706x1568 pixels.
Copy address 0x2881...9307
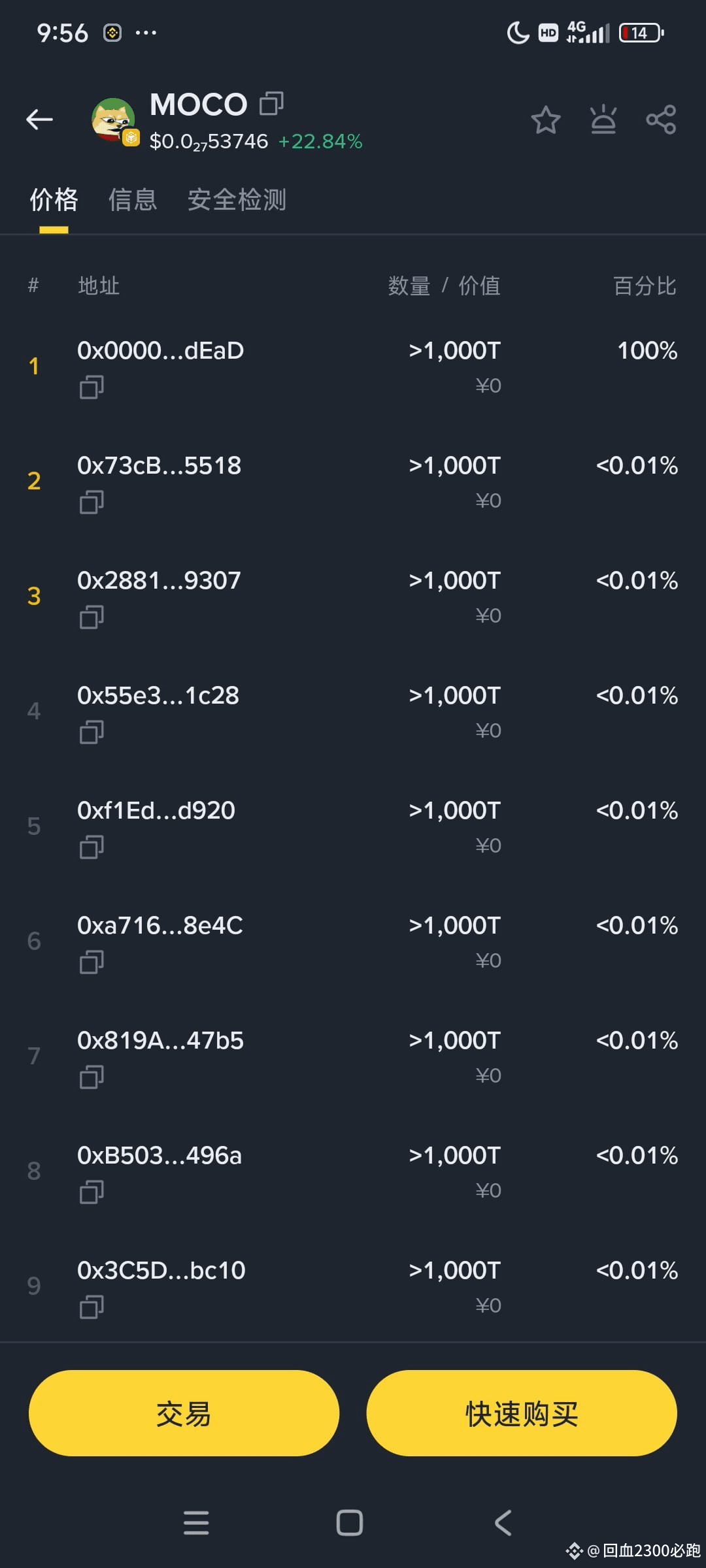click(92, 617)
